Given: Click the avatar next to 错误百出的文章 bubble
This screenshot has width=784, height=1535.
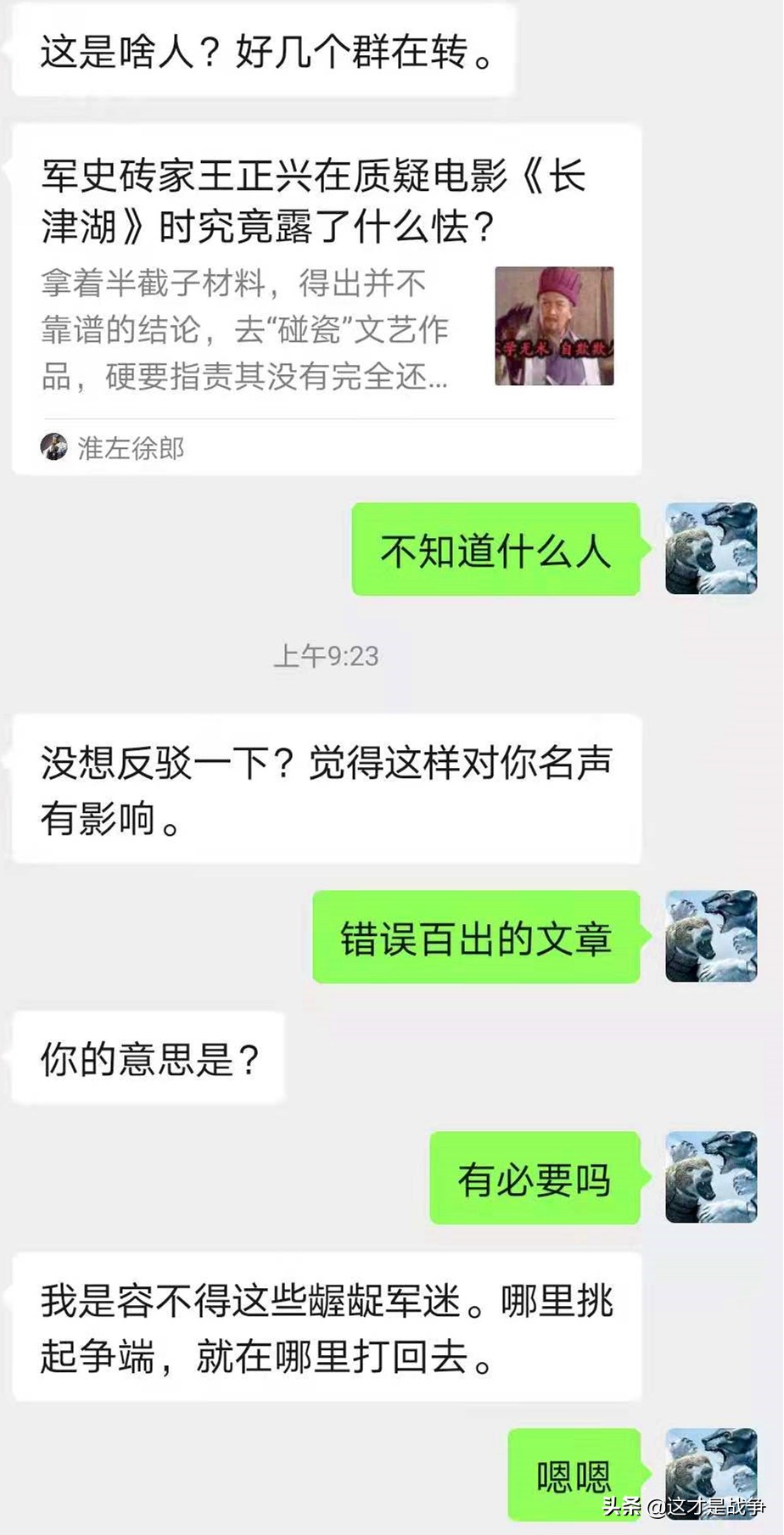Looking at the screenshot, I should [x=711, y=936].
